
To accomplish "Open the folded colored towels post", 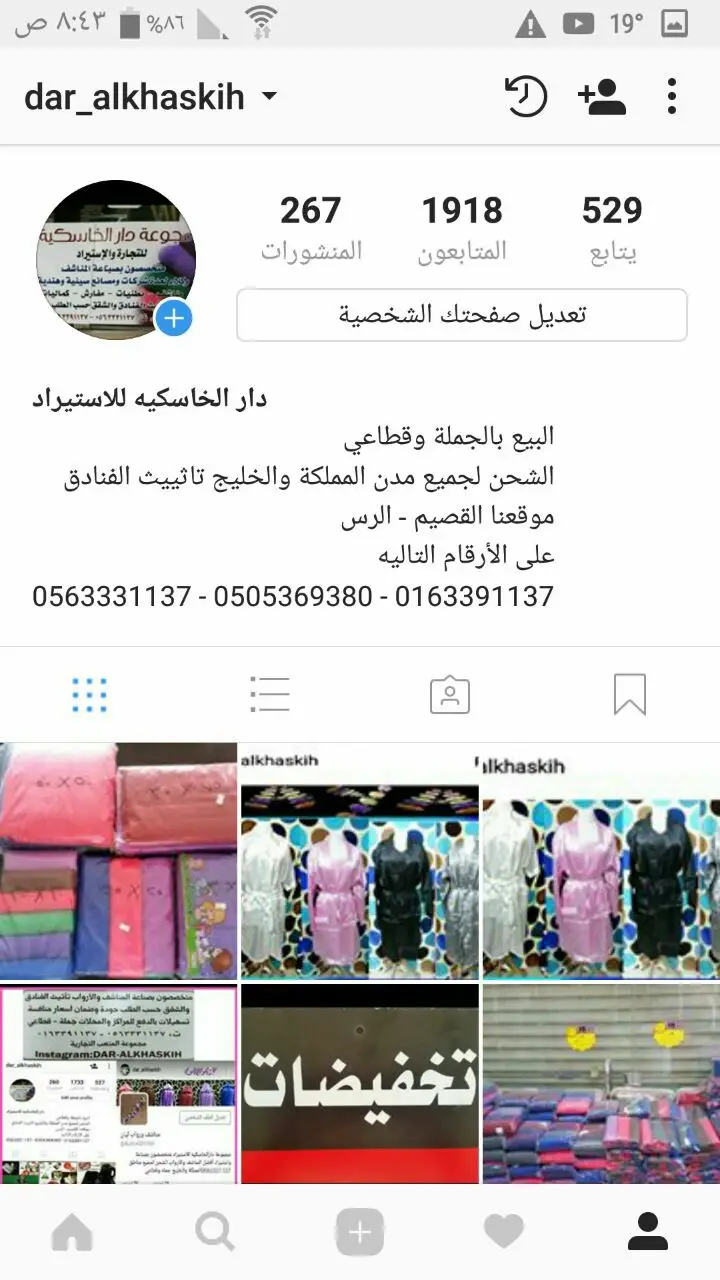I will 118,861.
